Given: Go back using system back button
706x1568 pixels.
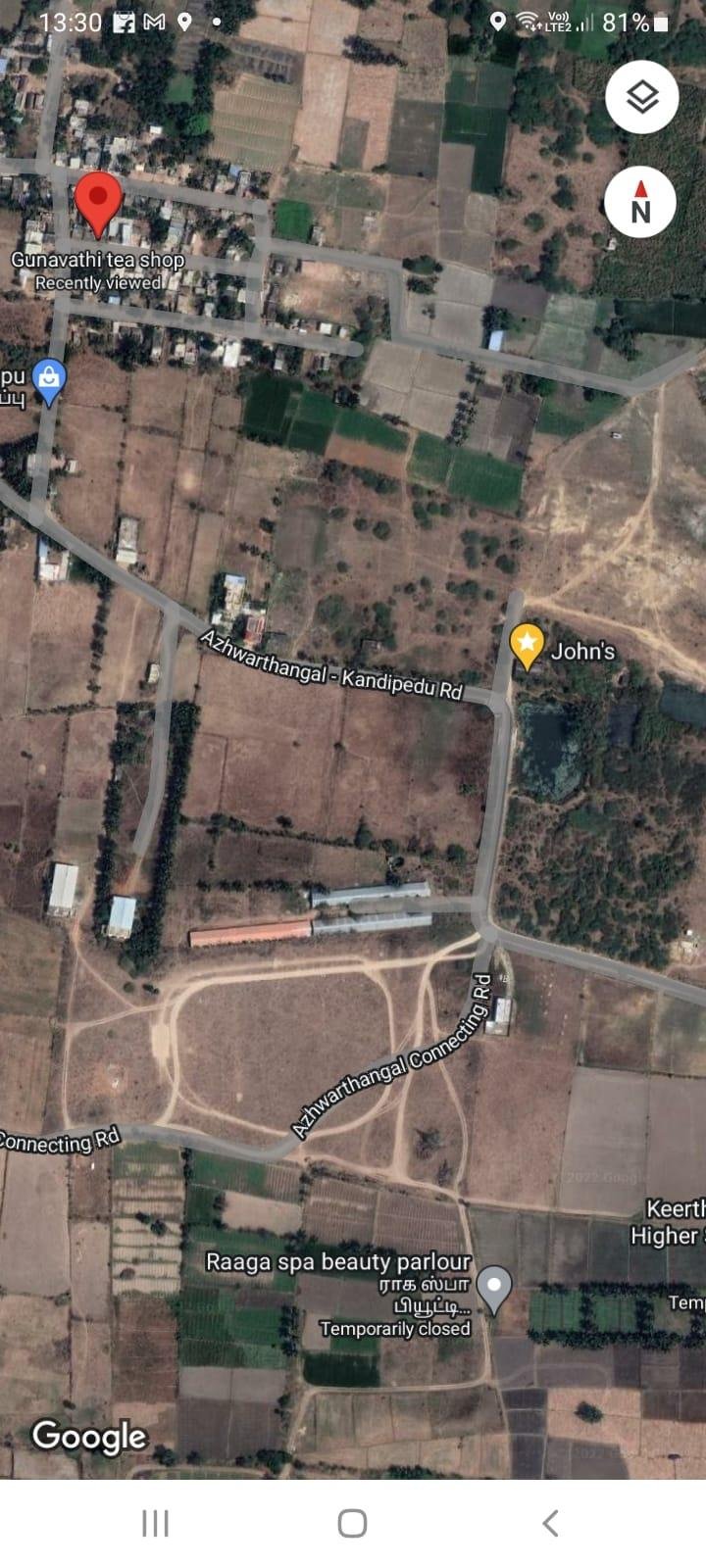Looking at the screenshot, I should (x=550, y=1523).
